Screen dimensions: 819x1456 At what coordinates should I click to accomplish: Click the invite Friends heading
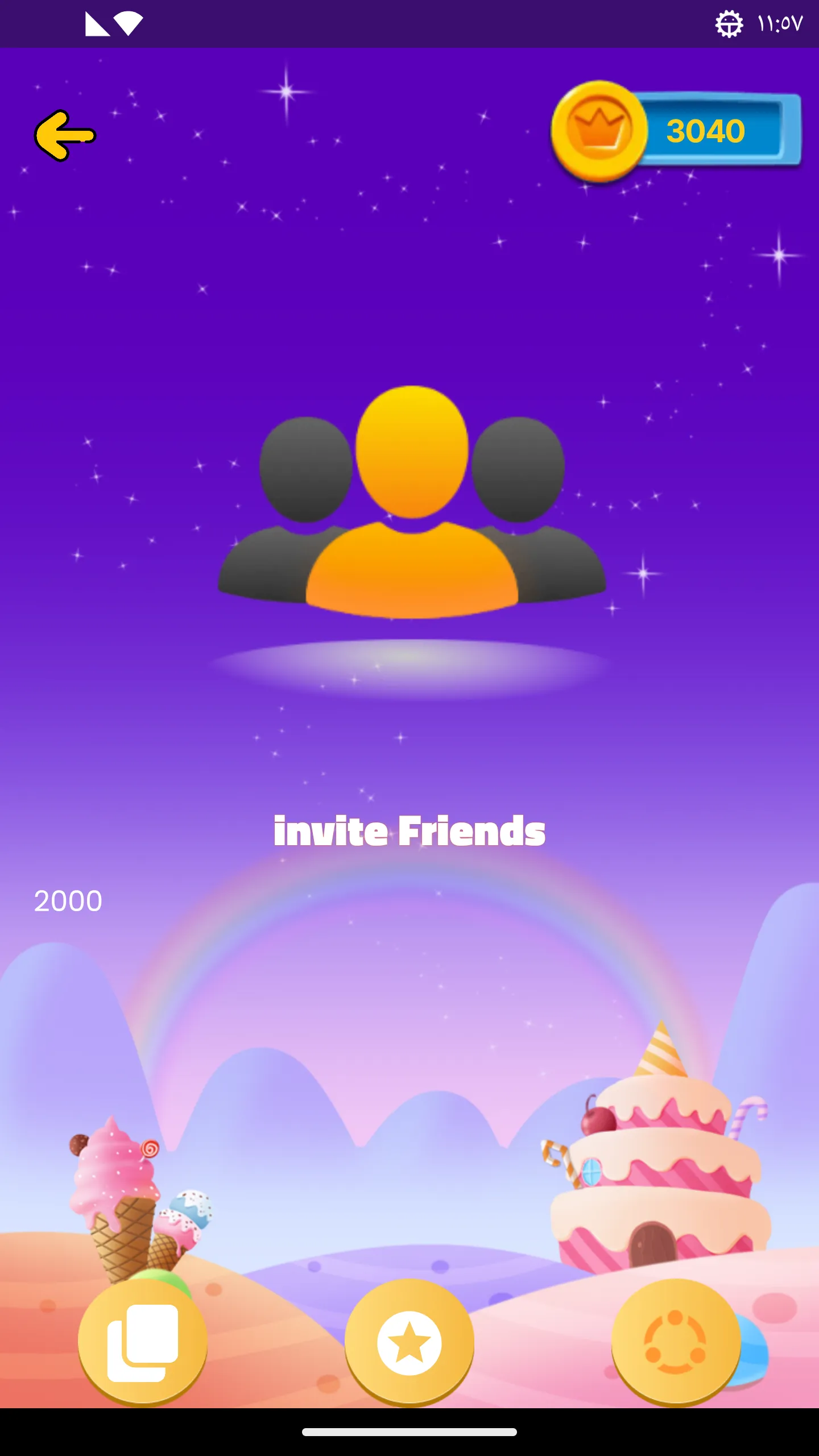pyautogui.click(x=409, y=830)
